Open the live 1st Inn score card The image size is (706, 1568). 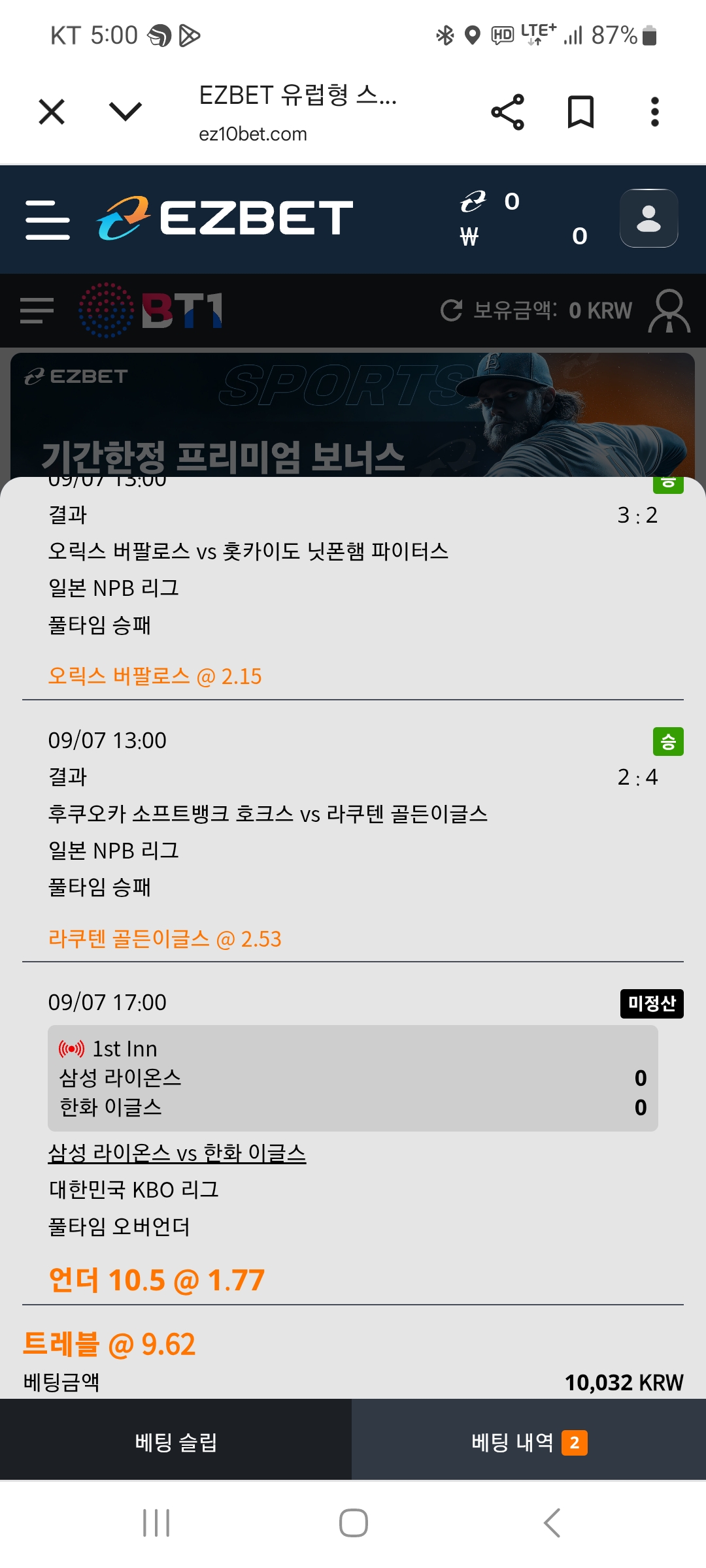tap(352, 1078)
